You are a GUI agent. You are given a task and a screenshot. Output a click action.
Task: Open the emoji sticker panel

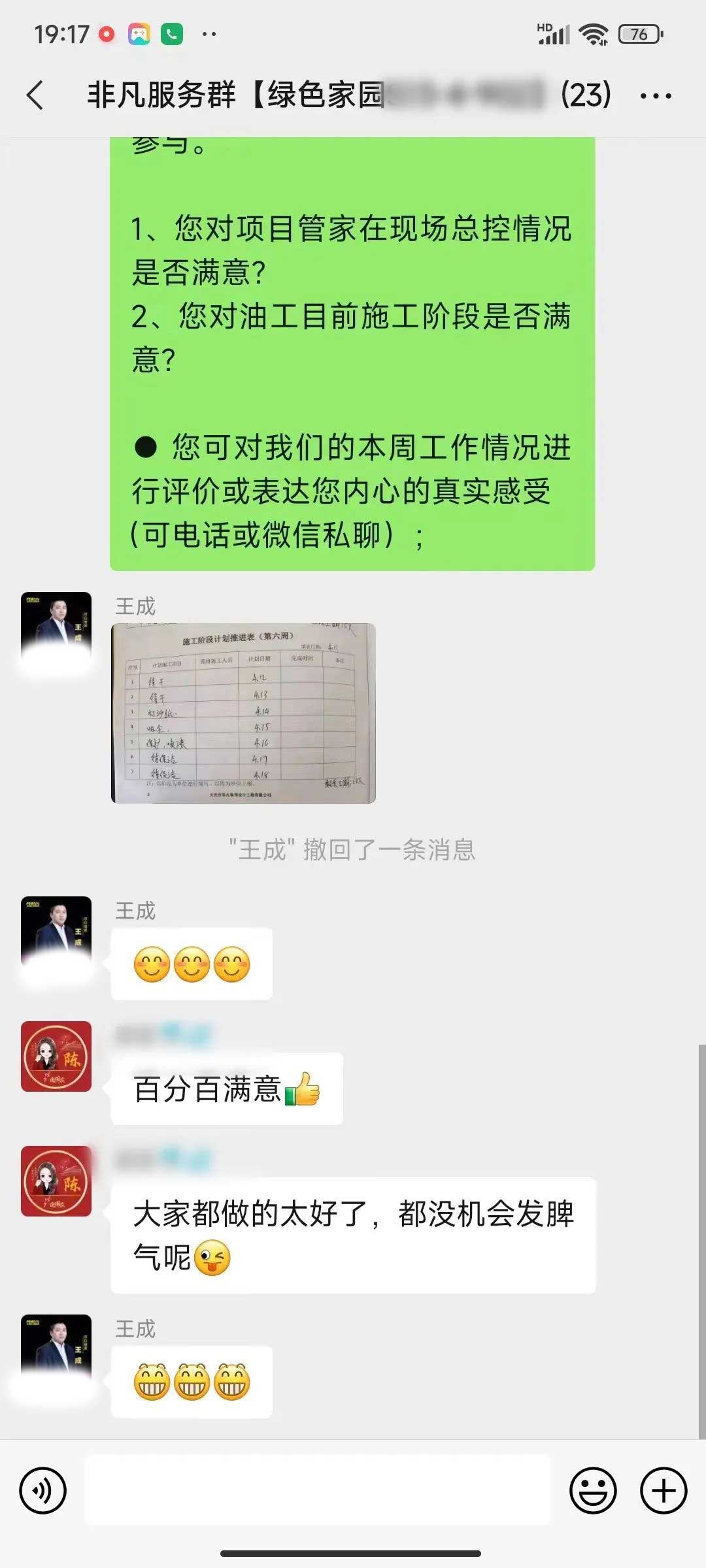(x=593, y=1491)
